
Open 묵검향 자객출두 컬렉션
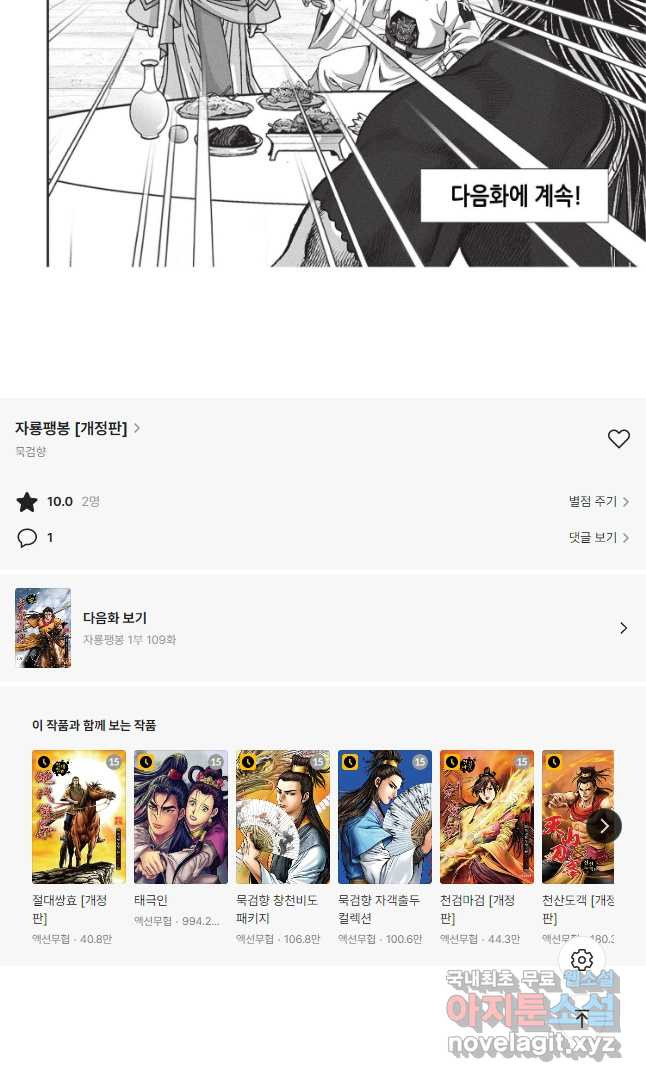385,817
